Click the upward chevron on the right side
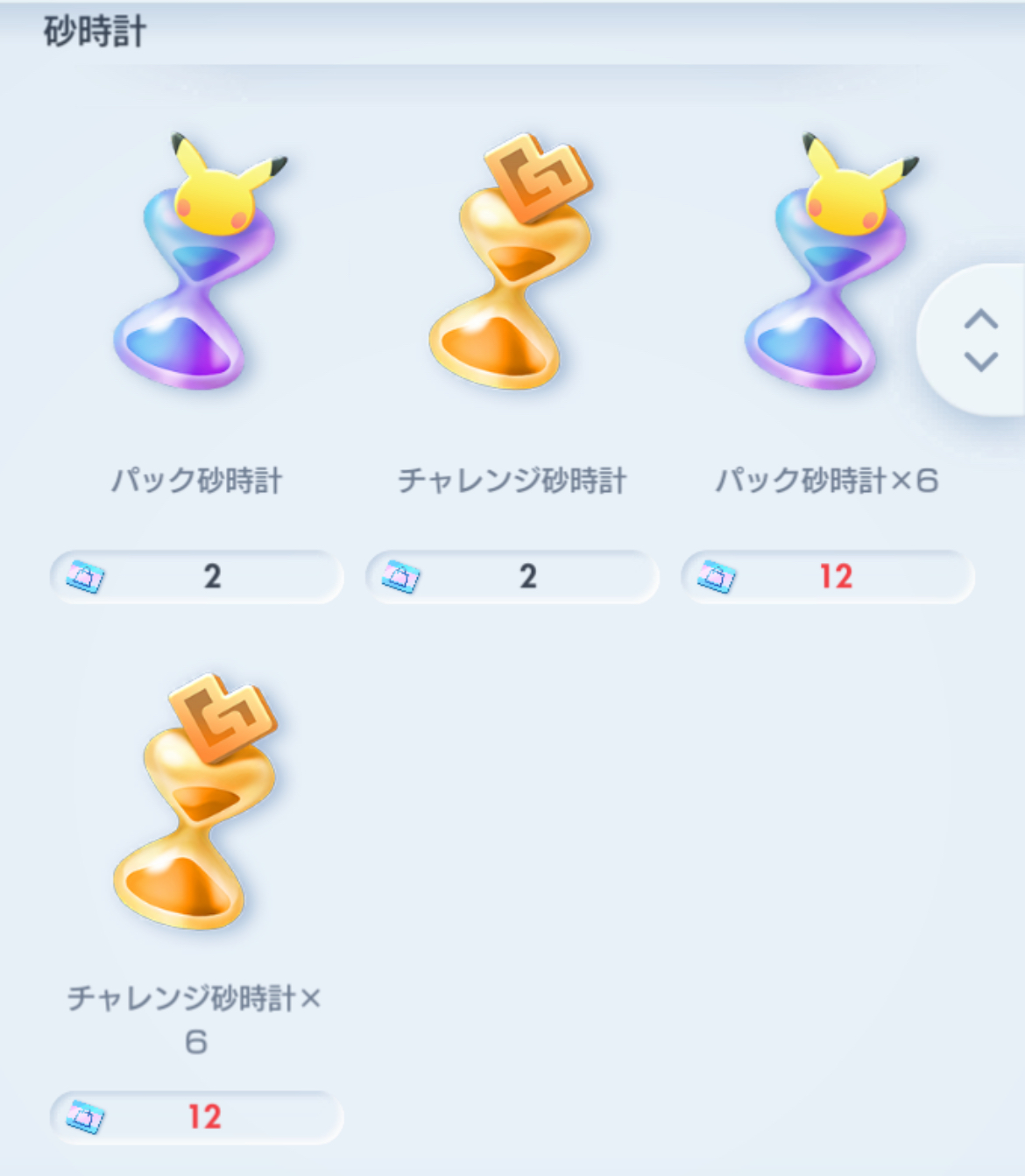Image resolution: width=1025 pixels, height=1176 pixels. tap(982, 320)
